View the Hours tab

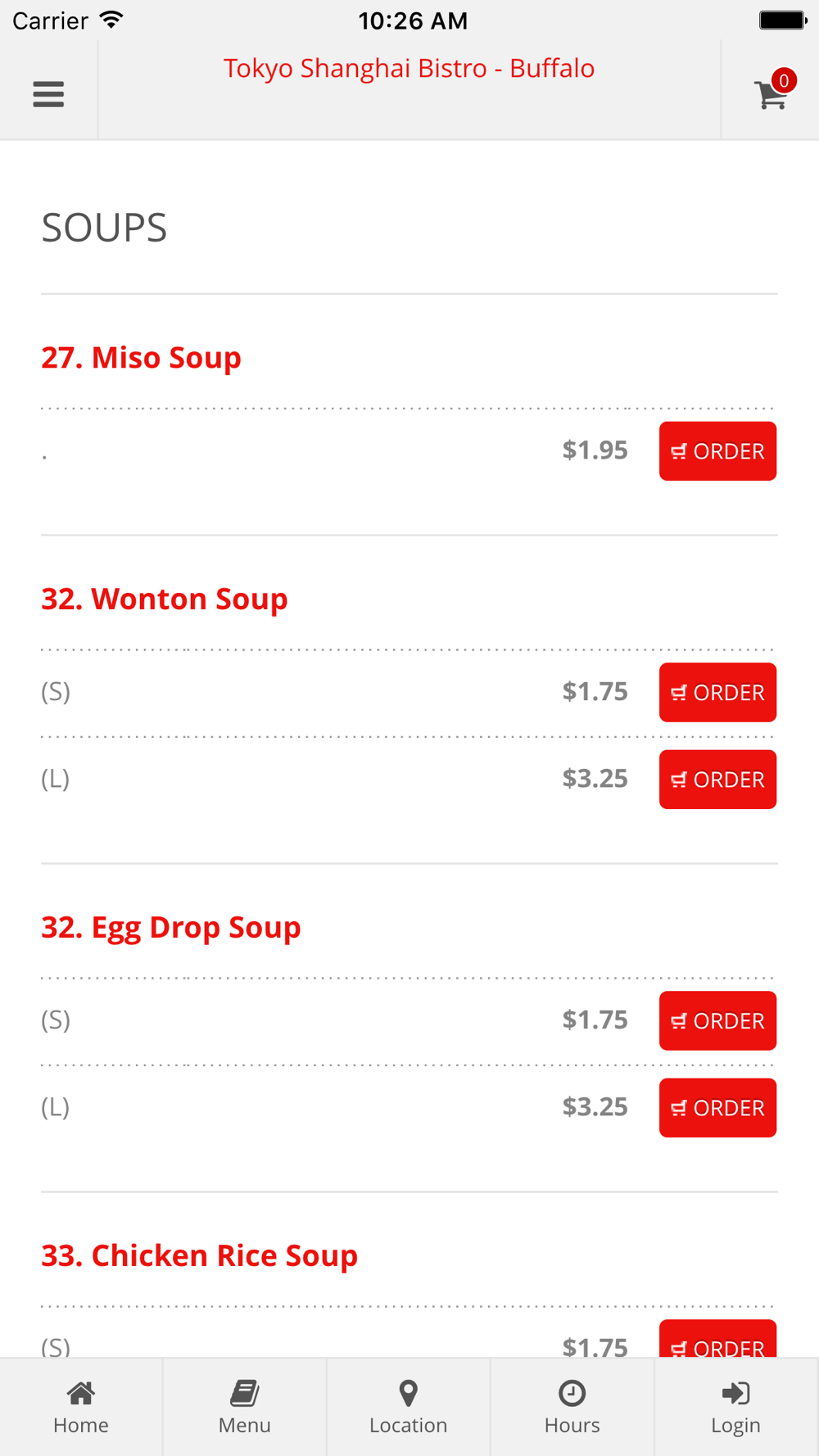point(572,1408)
